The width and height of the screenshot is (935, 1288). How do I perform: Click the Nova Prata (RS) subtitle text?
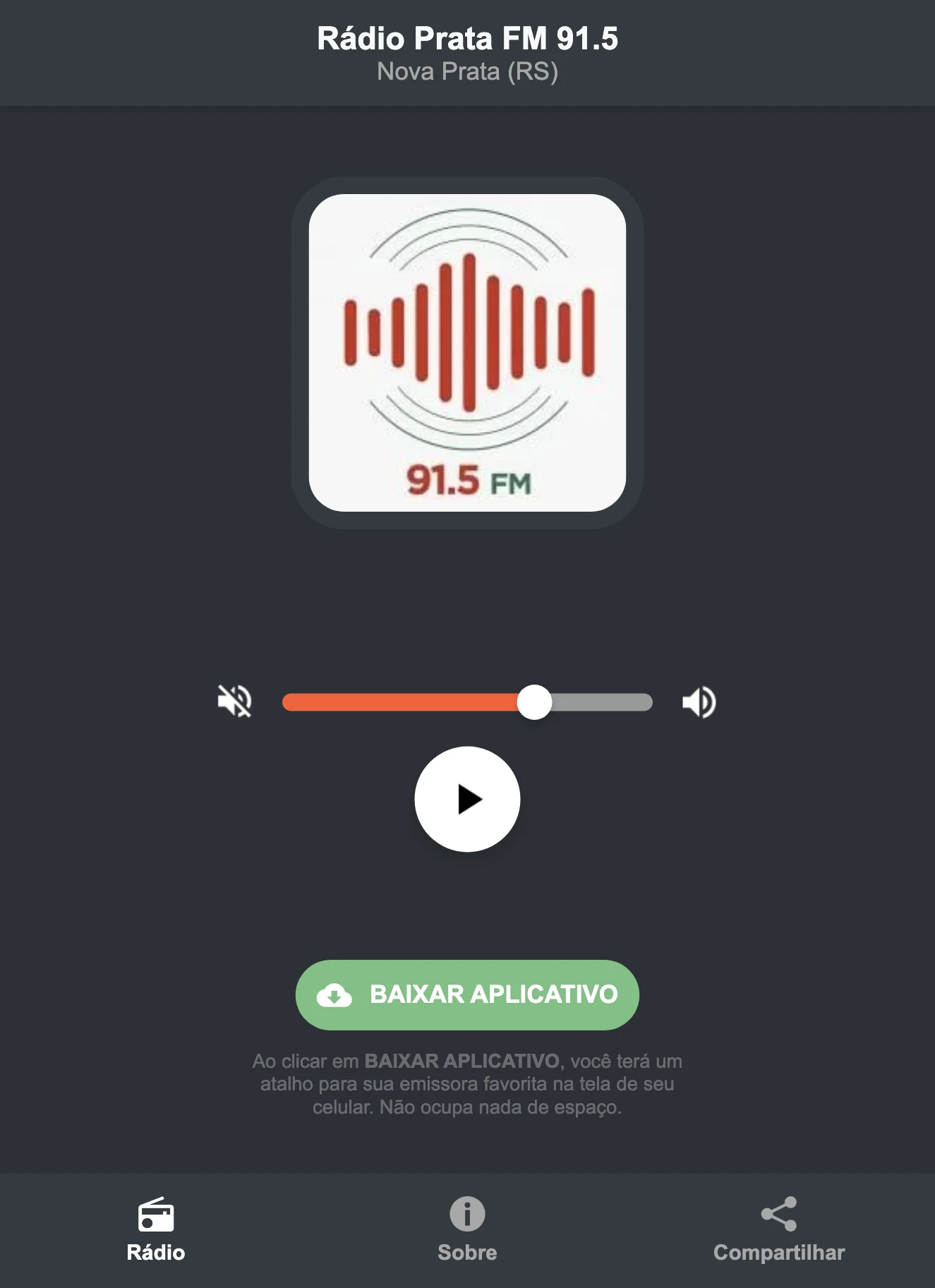pos(466,71)
